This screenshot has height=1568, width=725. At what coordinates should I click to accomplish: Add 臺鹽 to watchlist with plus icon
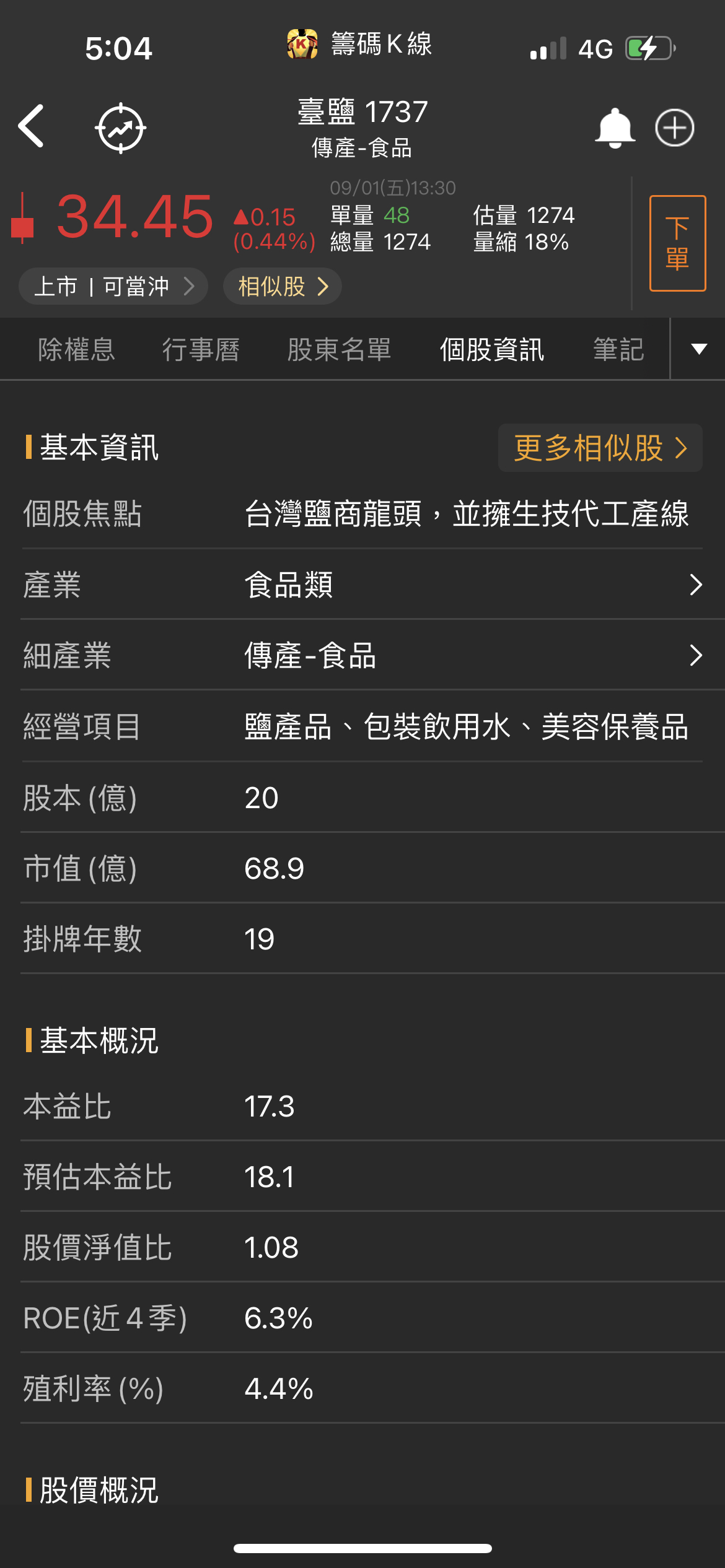click(x=674, y=128)
